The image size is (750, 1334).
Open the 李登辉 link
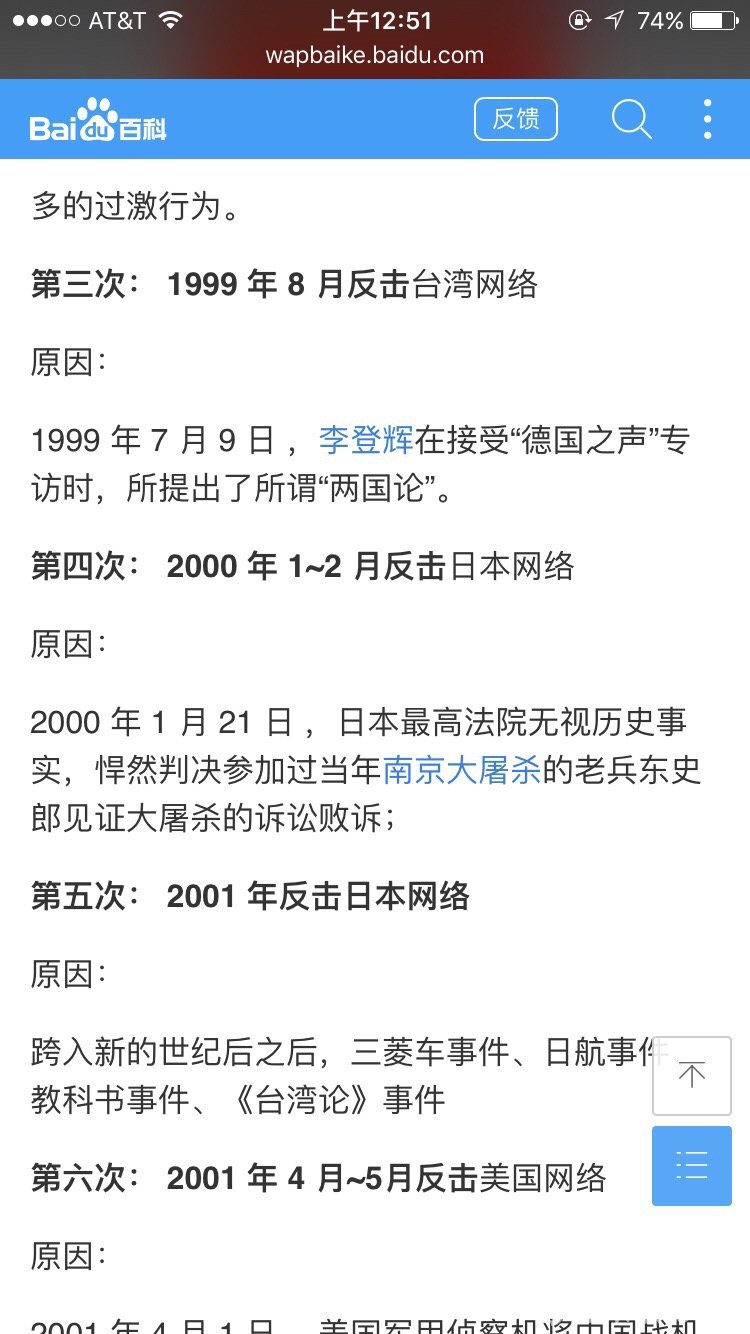pos(364,440)
